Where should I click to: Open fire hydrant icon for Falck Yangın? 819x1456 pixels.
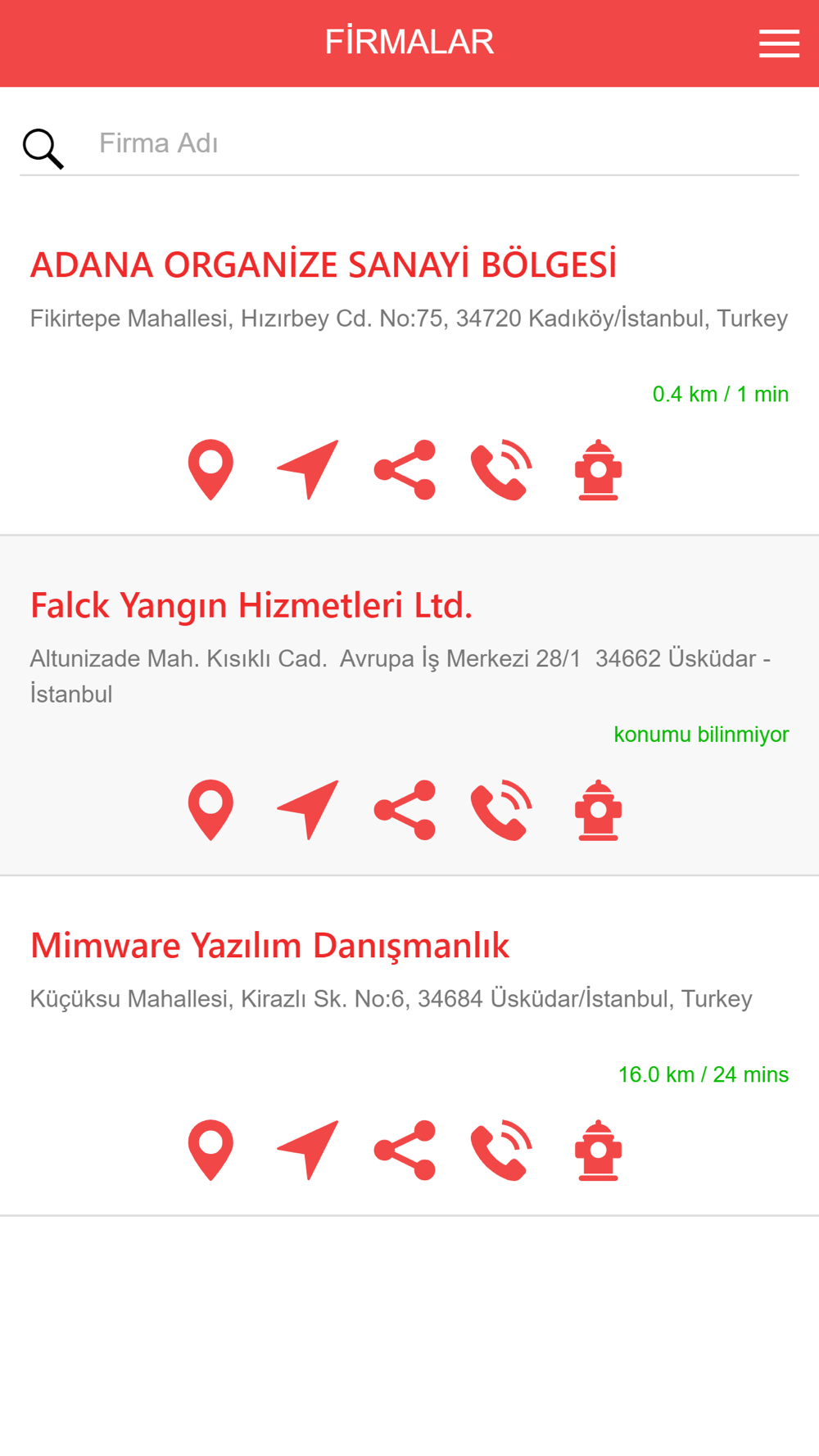point(599,810)
